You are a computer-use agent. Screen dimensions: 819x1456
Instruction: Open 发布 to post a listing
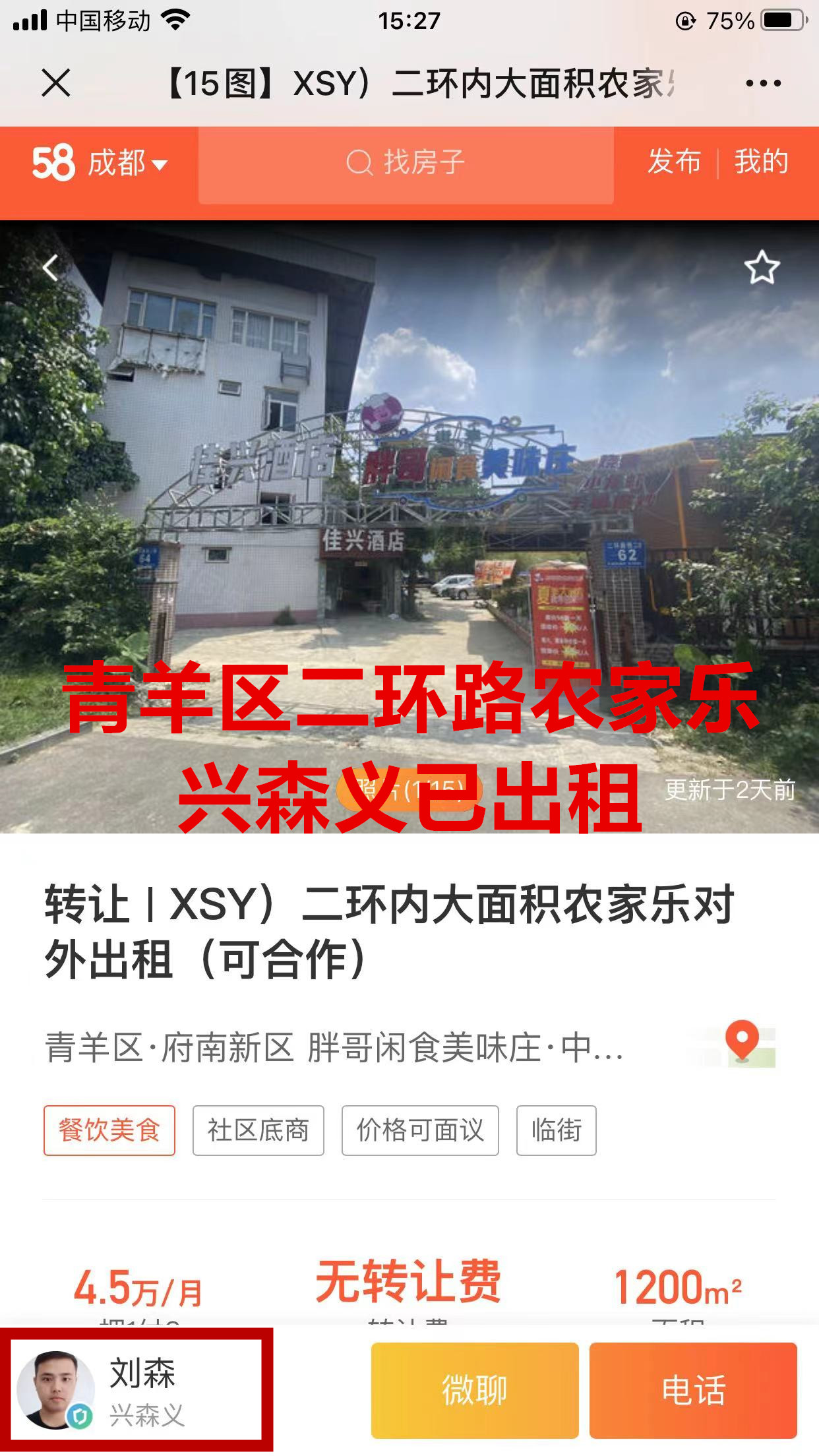(674, 162)
